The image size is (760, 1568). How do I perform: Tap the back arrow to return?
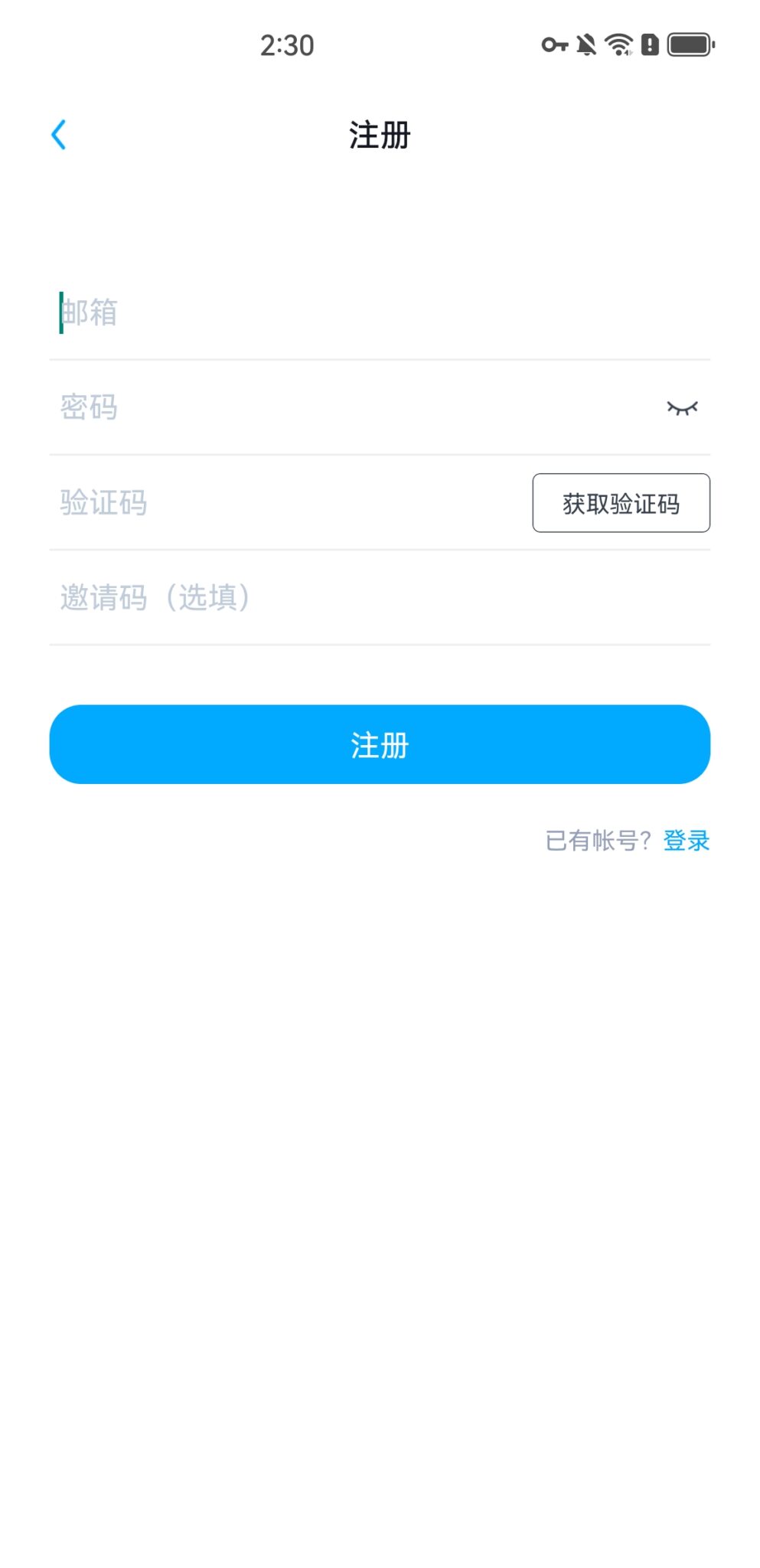coord(59,134)
